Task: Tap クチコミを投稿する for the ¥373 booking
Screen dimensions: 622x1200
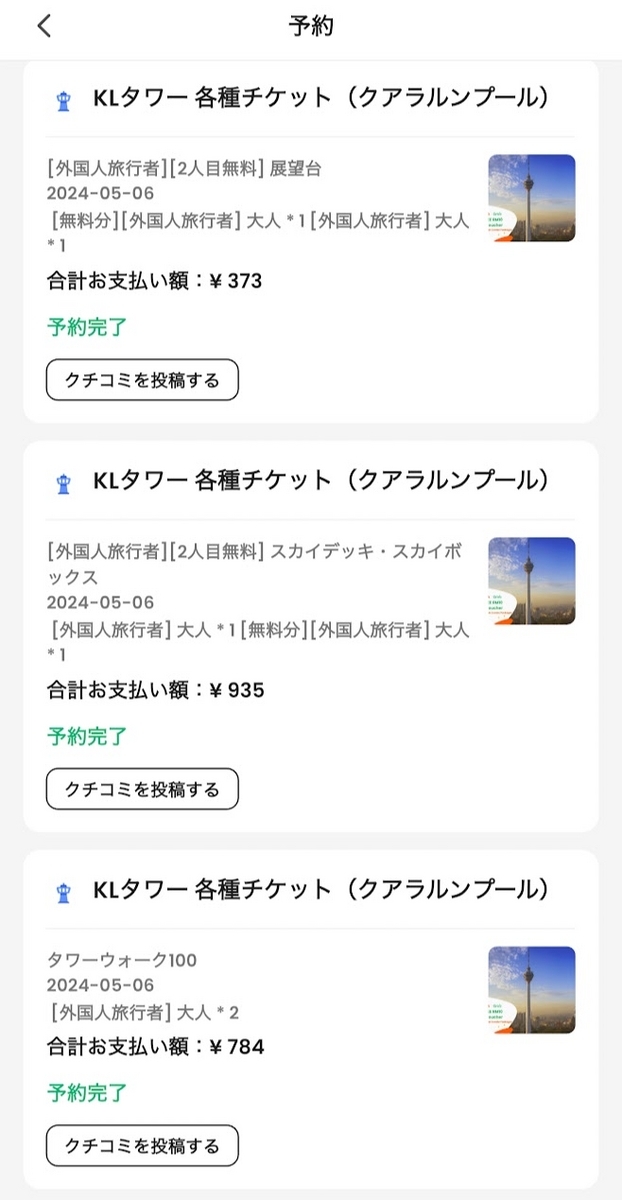Action: pyautogui.click(x=142, y=380)
